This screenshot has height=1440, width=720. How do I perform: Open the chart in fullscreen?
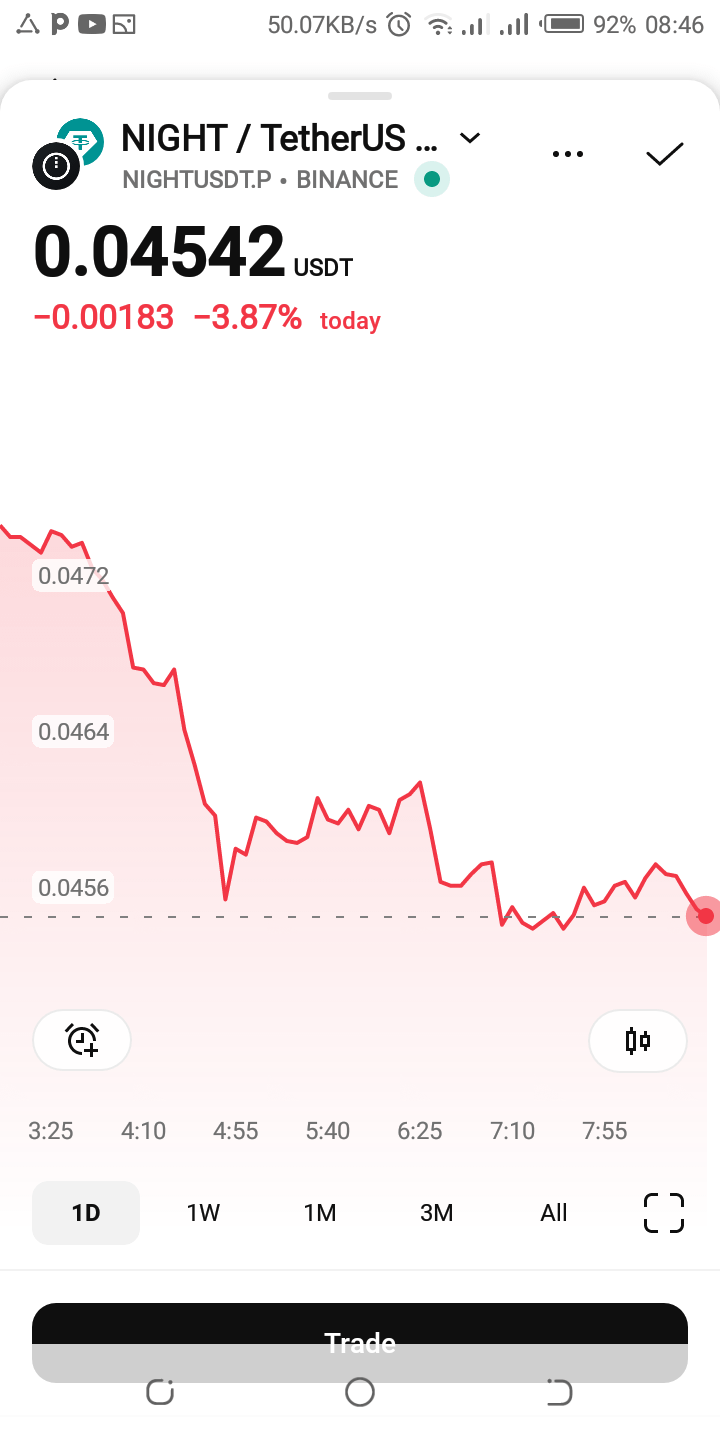click(x=664, y=1213)
